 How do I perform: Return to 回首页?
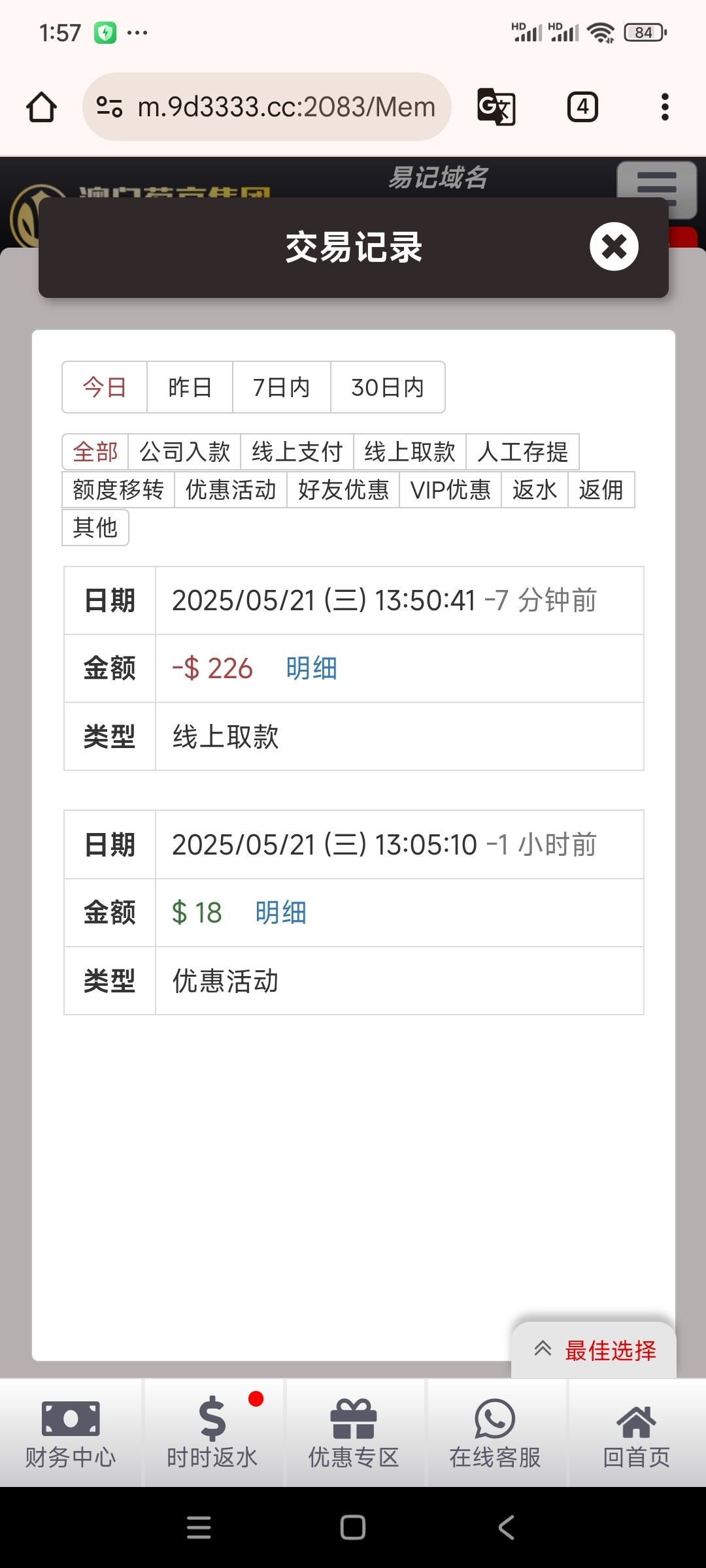point(637,1433)
